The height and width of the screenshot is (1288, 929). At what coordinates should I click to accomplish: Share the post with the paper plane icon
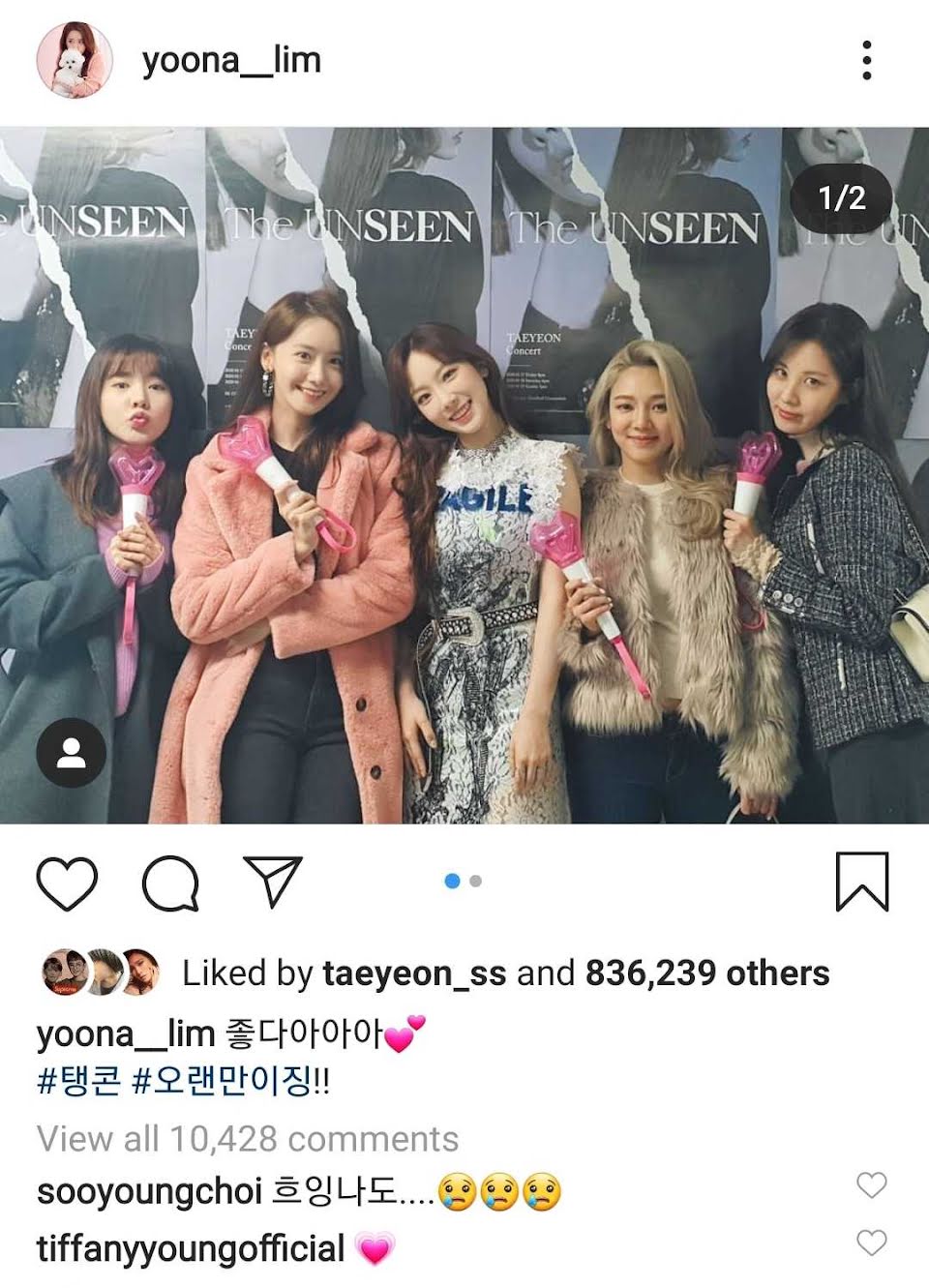274,881
